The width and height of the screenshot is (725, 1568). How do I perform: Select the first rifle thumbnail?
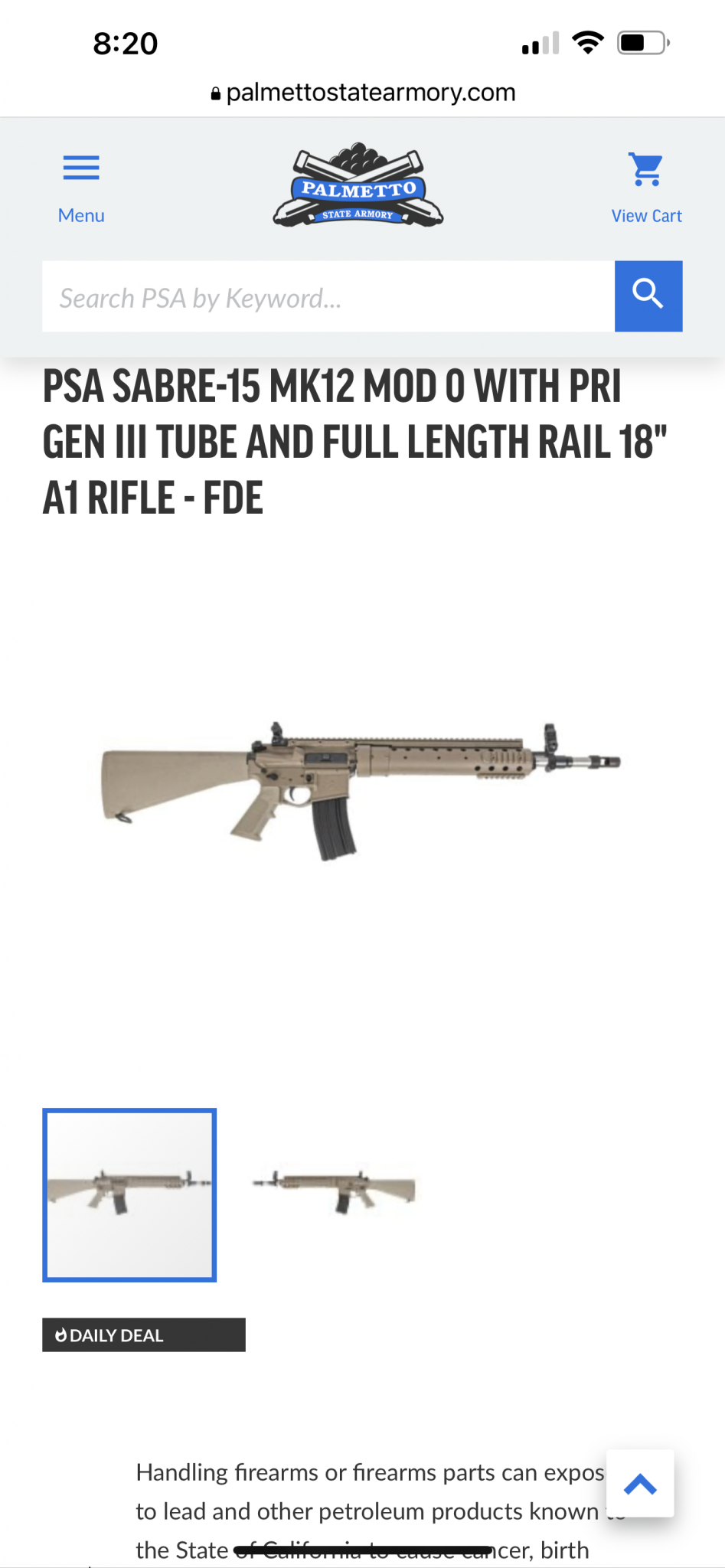129,1195
